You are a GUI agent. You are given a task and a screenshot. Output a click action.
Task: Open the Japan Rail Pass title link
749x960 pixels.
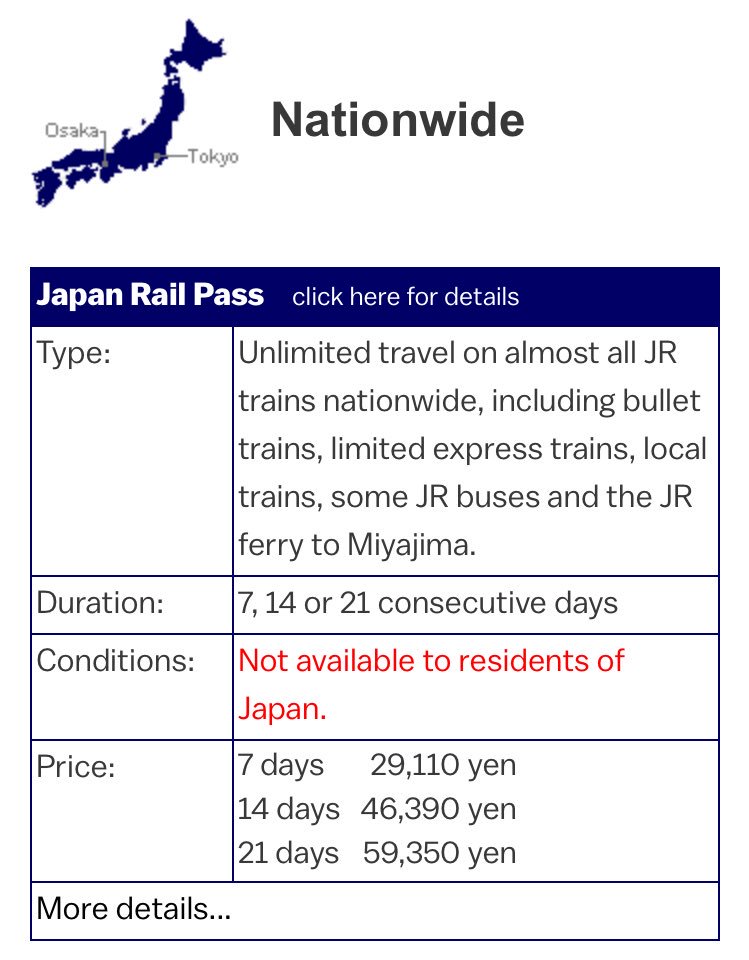150,295
